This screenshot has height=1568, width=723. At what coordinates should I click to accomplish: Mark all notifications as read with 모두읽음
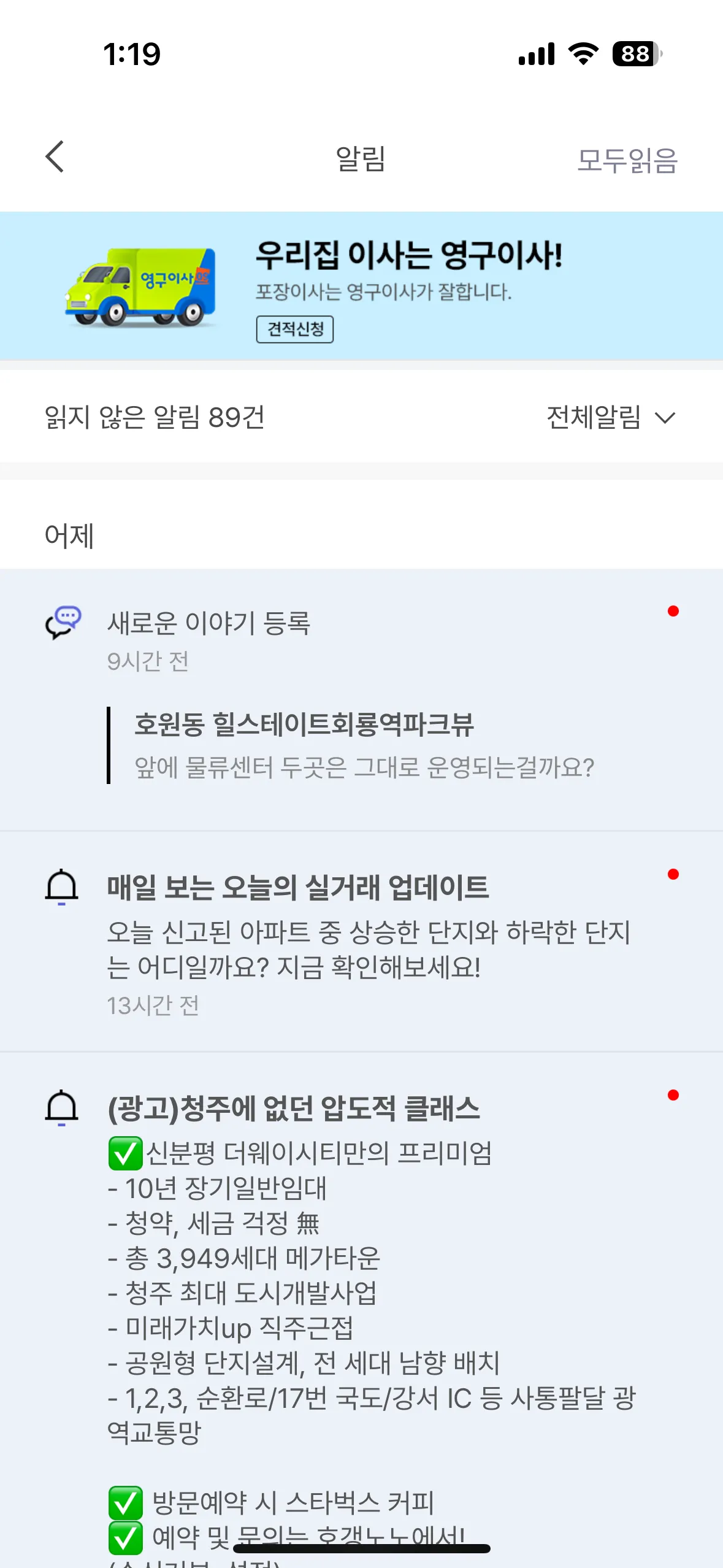tap(627, 161)
